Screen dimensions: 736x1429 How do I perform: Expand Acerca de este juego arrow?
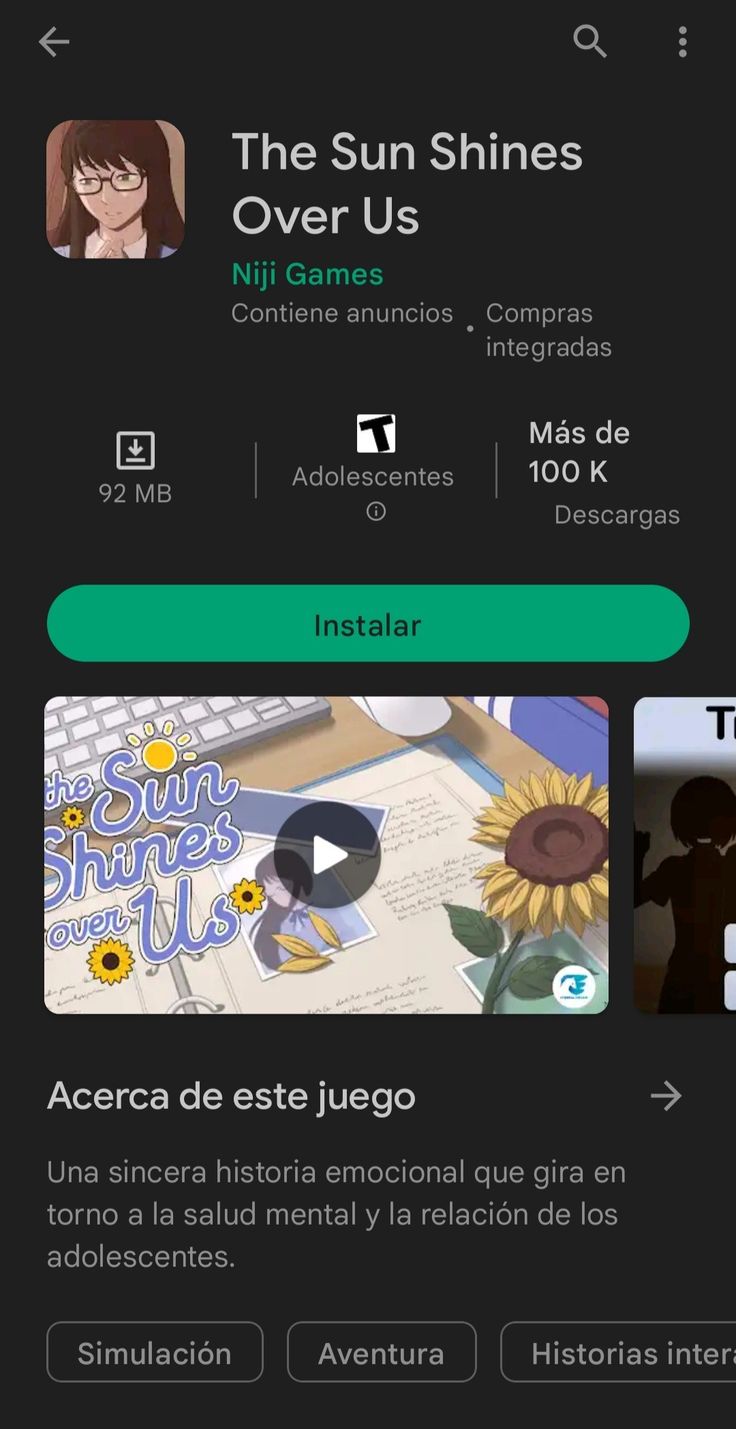point(666,1096)
